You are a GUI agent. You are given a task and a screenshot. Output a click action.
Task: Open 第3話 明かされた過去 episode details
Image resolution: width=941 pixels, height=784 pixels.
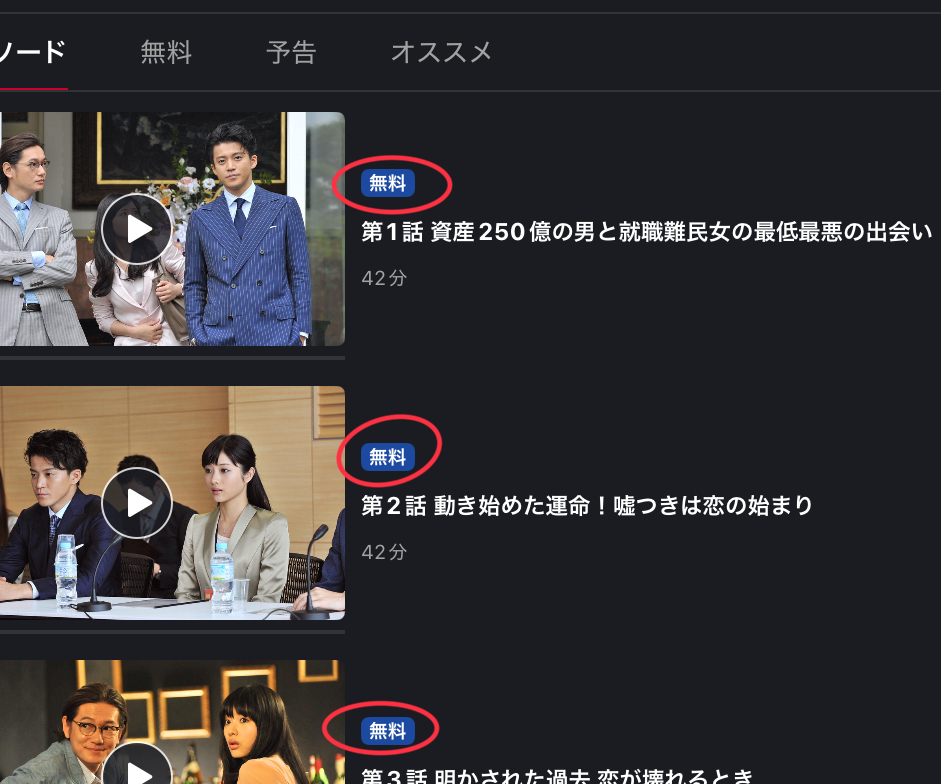556,775
